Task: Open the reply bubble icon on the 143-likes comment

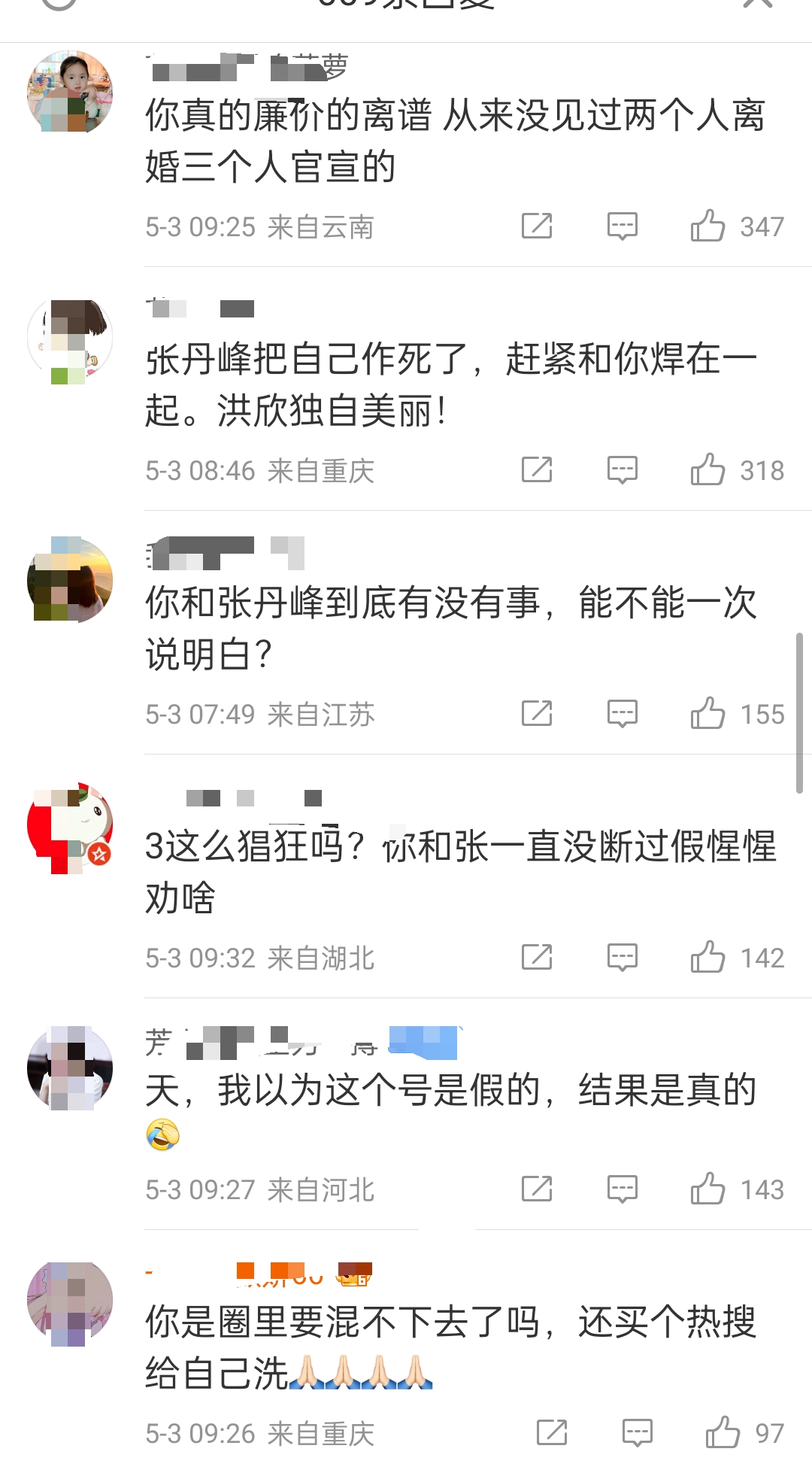Action: (x=620, y=1189)
